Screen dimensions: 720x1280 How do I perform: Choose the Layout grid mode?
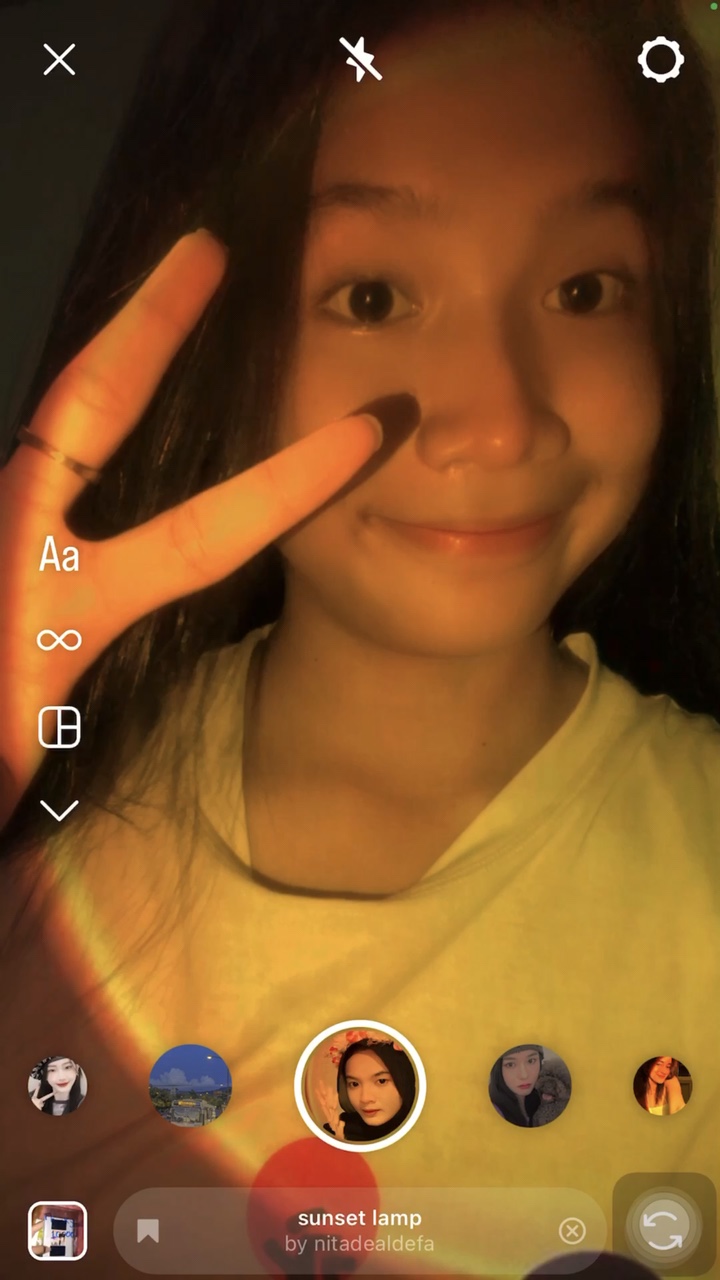pyautogui.click(x=59, y=727)
